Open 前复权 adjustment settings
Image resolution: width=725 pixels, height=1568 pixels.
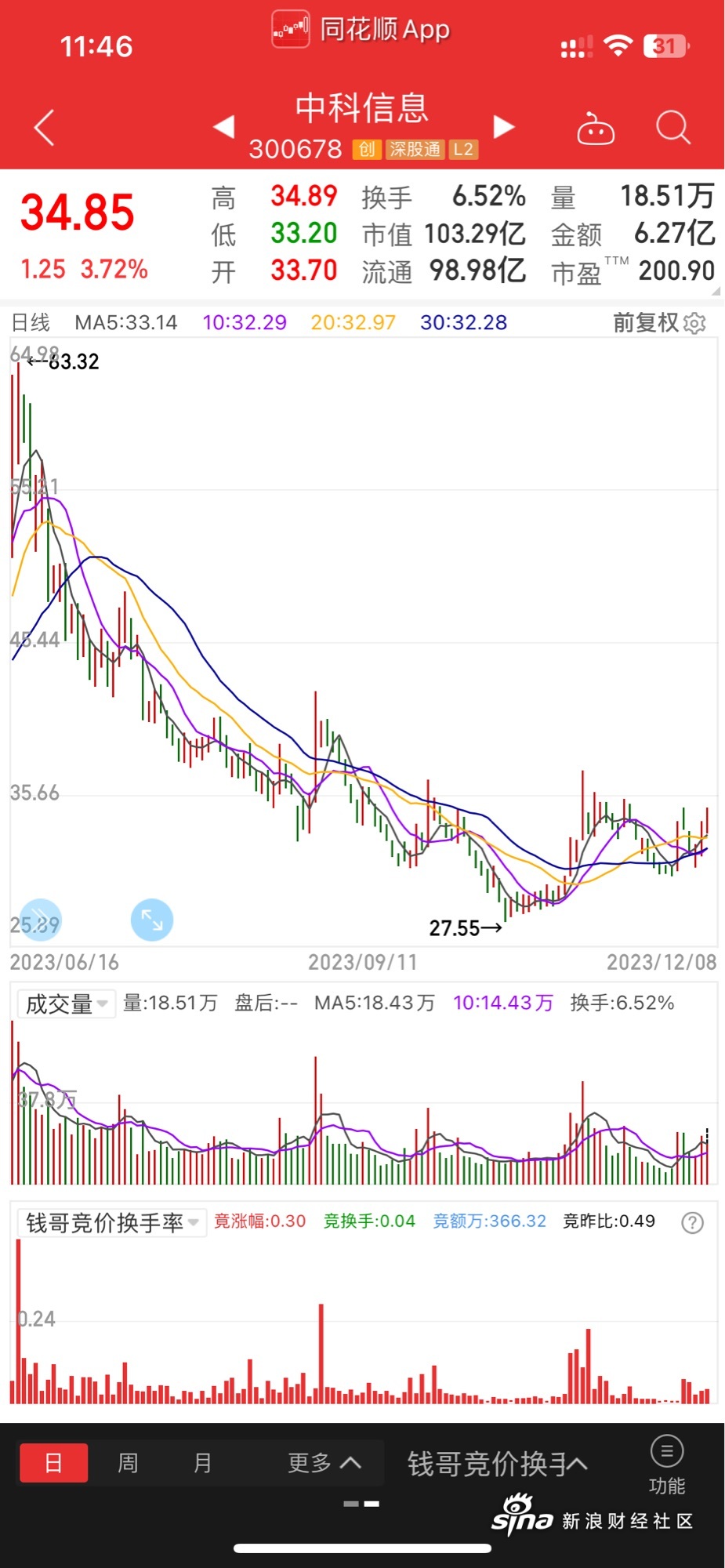pos(659,322)
